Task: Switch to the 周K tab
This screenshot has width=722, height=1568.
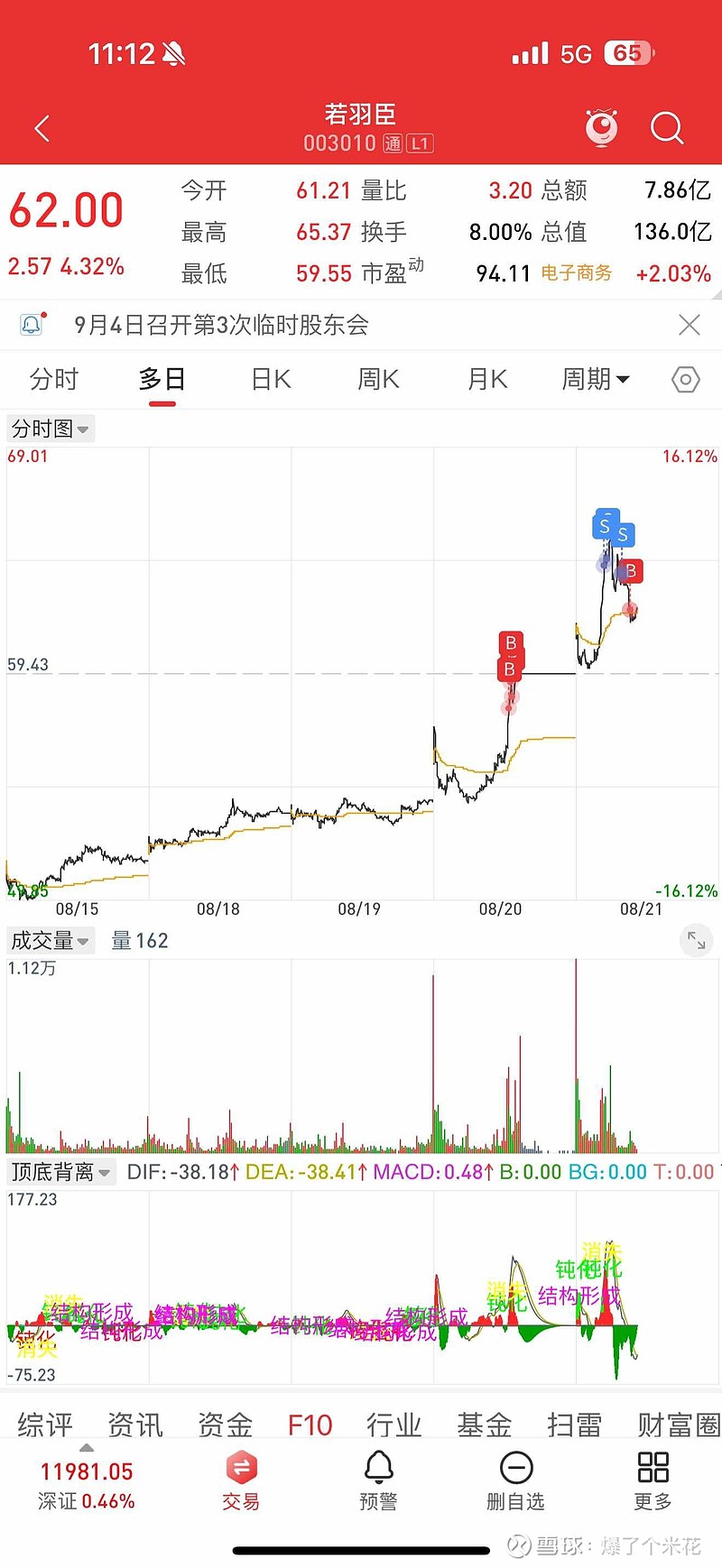Action: click(378, 379)
